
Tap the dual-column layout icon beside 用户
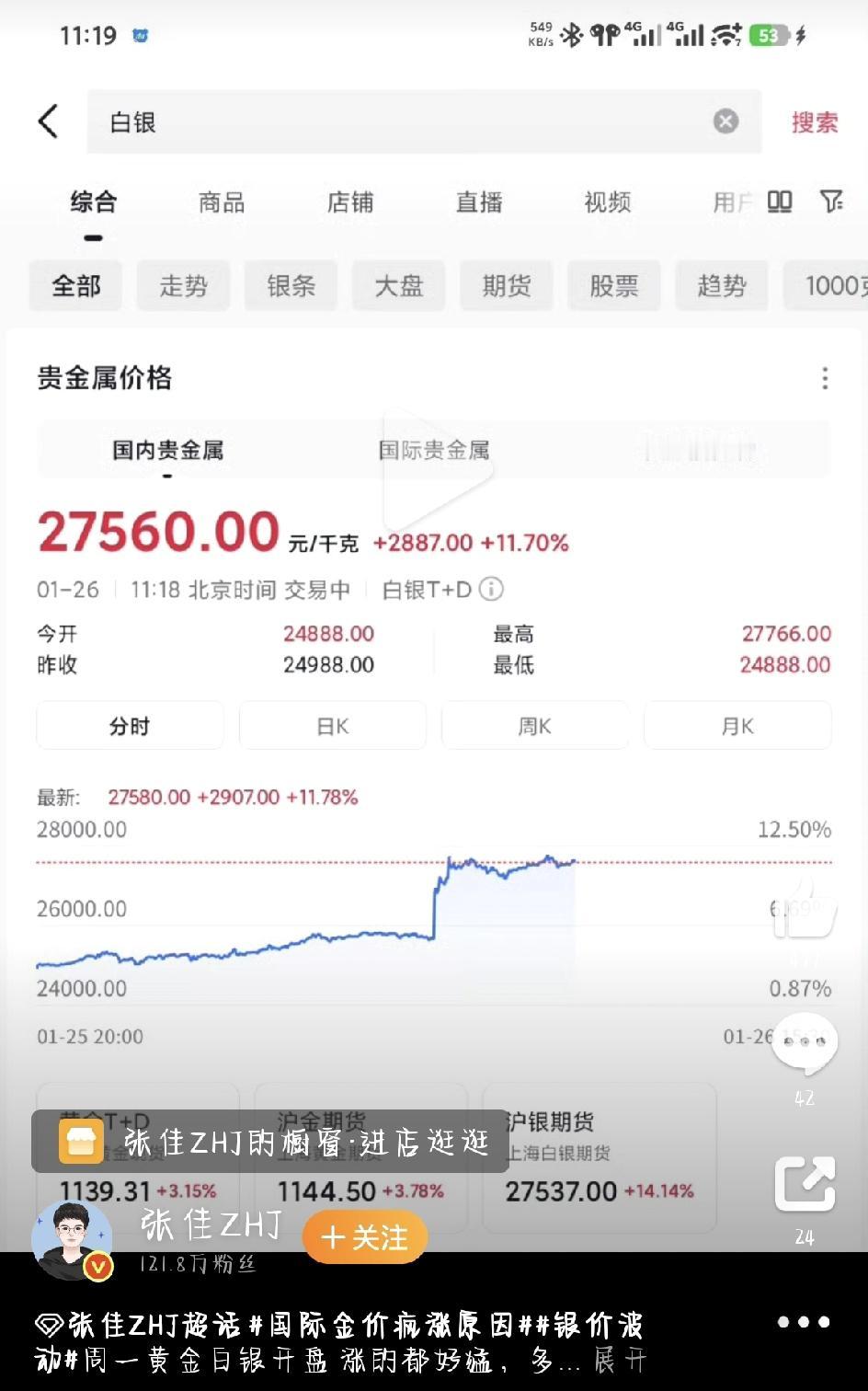coord(778,201)
